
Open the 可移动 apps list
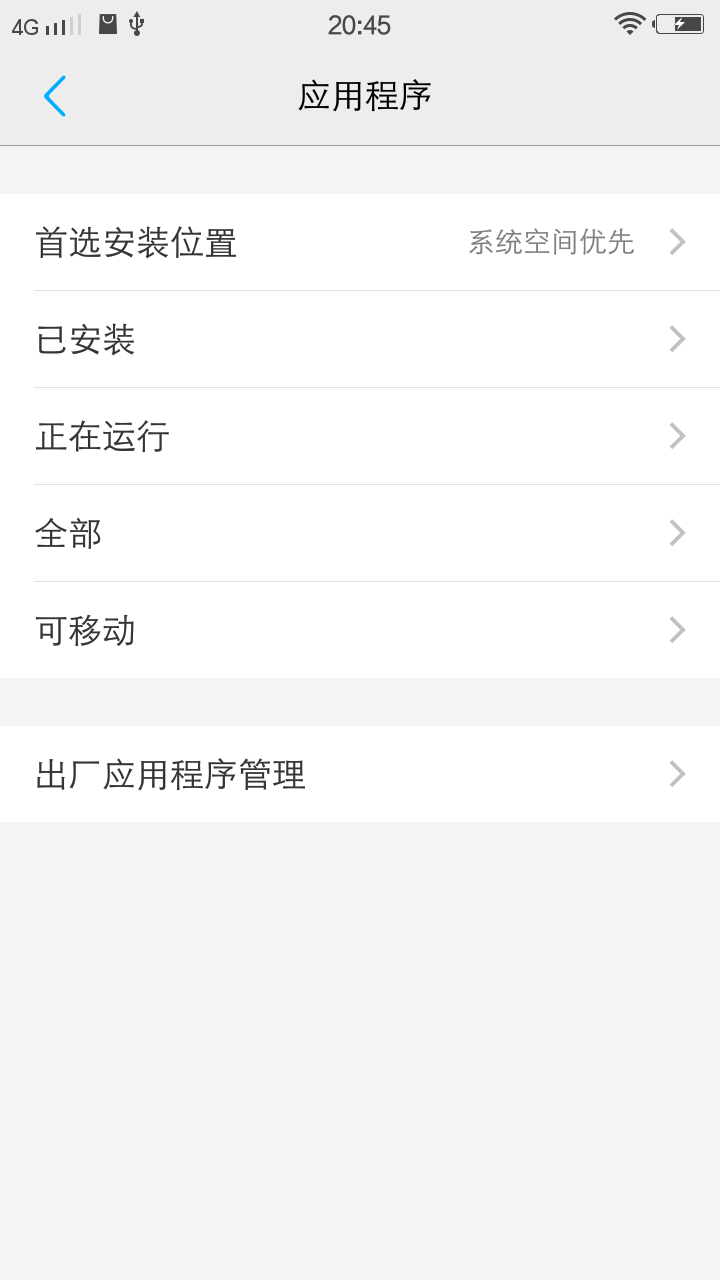pyautogui.click(x=360, y=630)
